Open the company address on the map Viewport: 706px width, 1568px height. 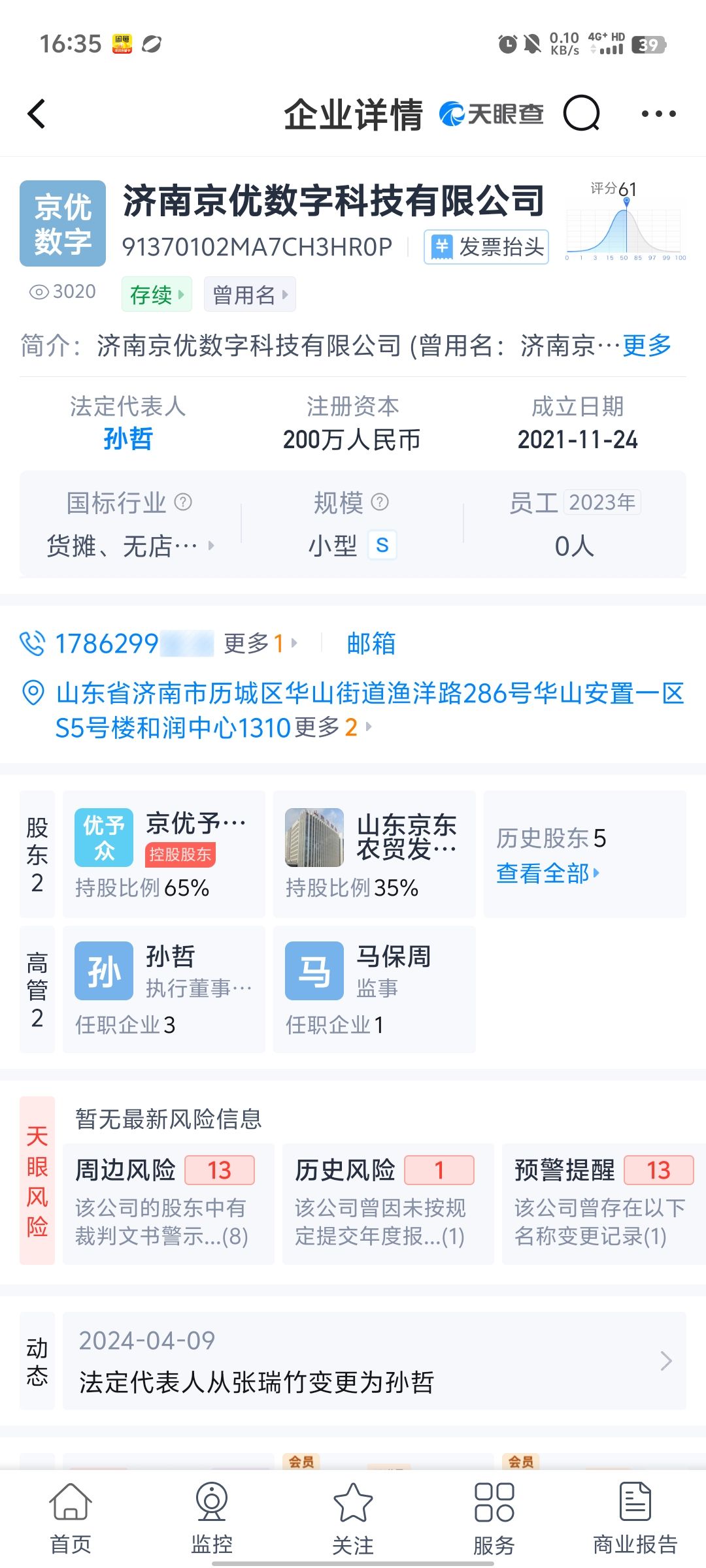coord(369,693)
